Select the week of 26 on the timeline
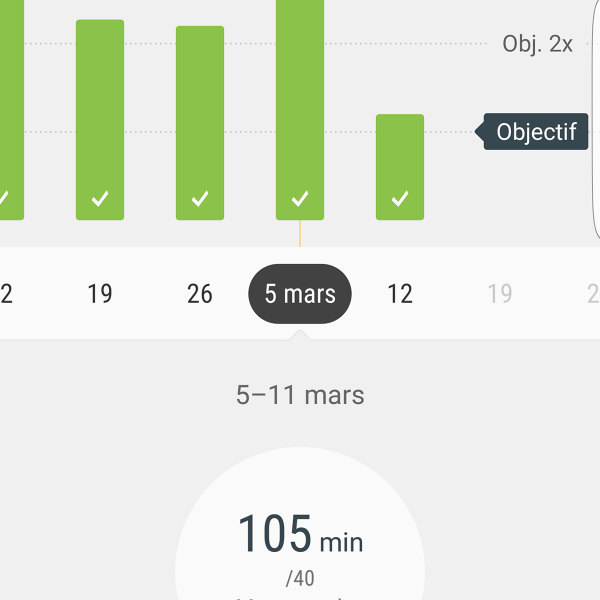Viewport: 600px width, 600px height. (x=200, y=294)
